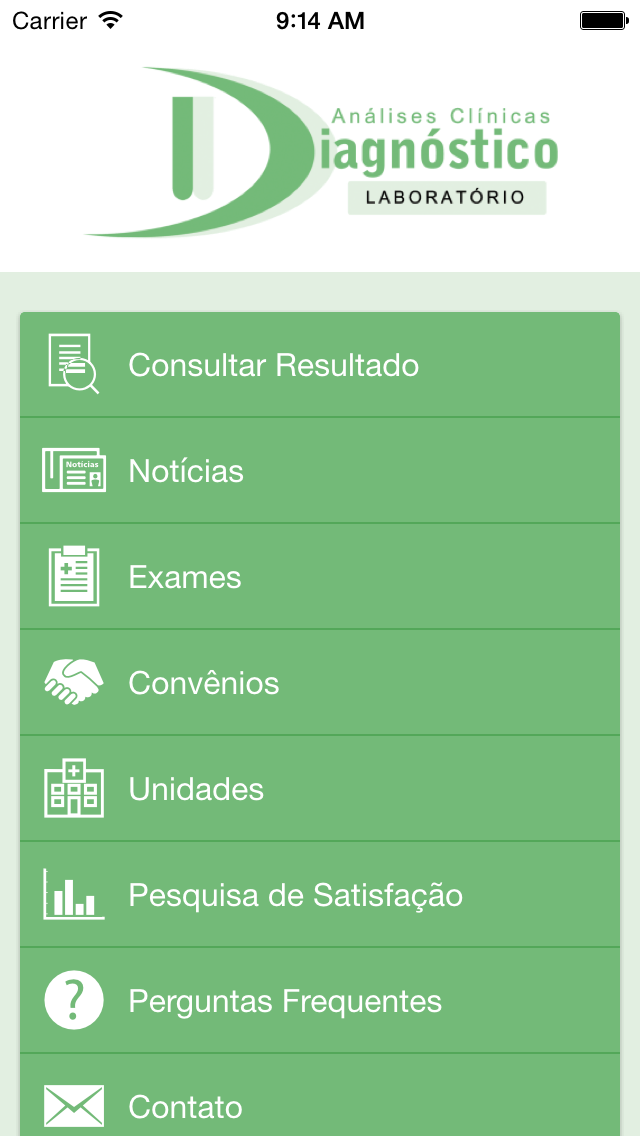640x1136 pixels.
Task: Tap the Contato row
Action: click(320, 1095)
